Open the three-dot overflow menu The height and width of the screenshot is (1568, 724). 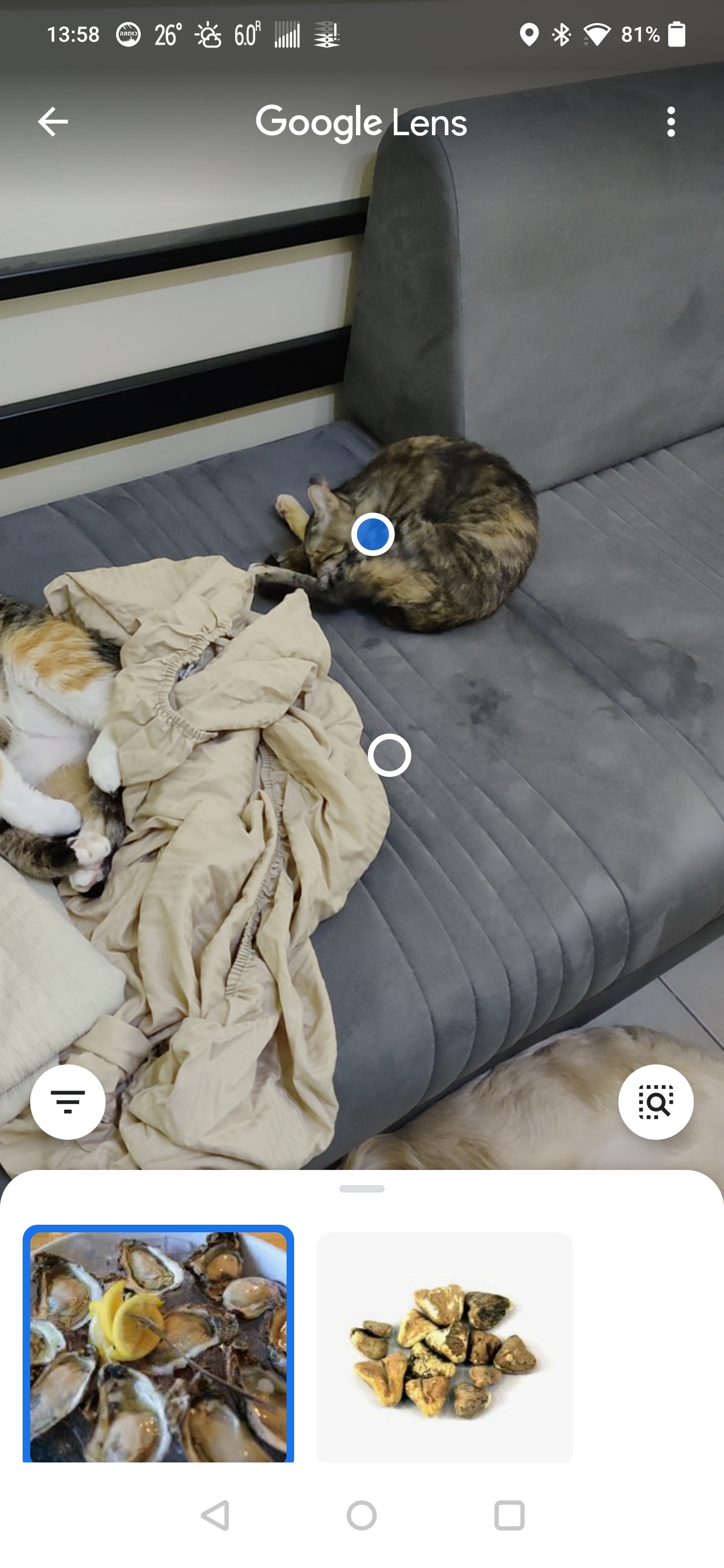(670, 122)
